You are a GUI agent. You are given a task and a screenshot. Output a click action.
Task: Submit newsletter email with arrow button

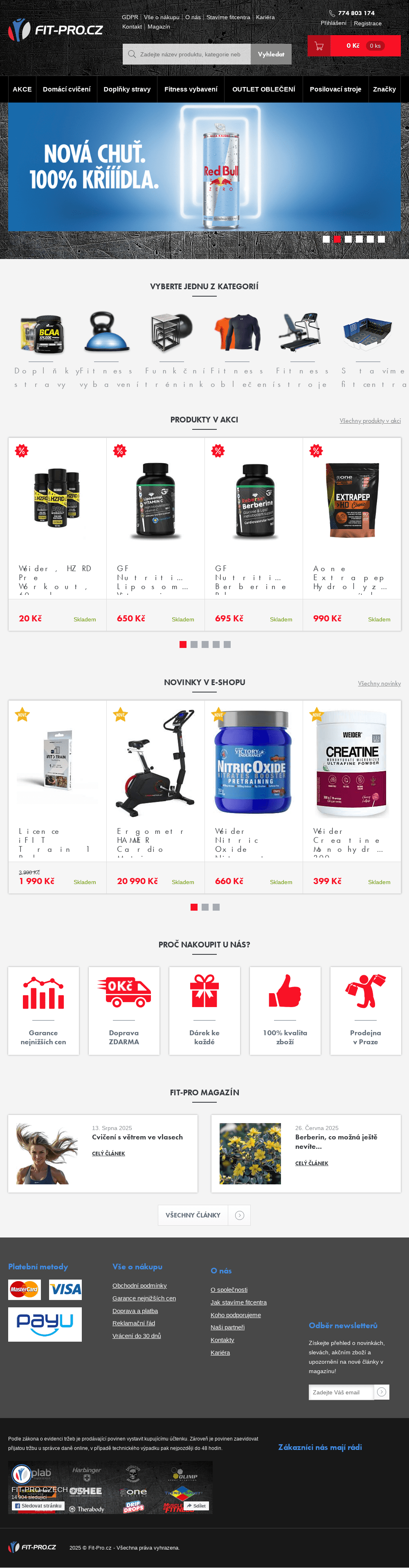tap(382, 1392)
